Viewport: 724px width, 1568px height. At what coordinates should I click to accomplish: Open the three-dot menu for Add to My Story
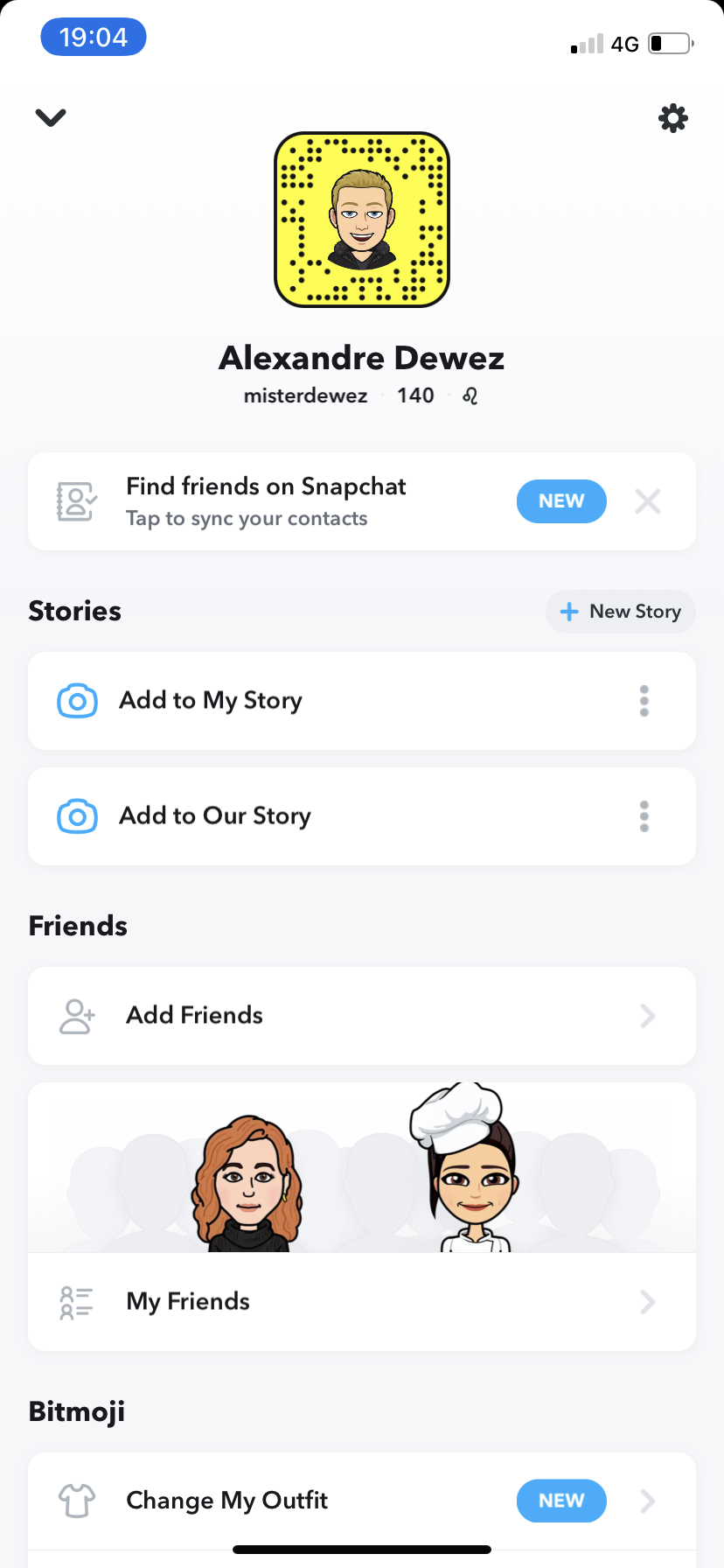[644, 700]
